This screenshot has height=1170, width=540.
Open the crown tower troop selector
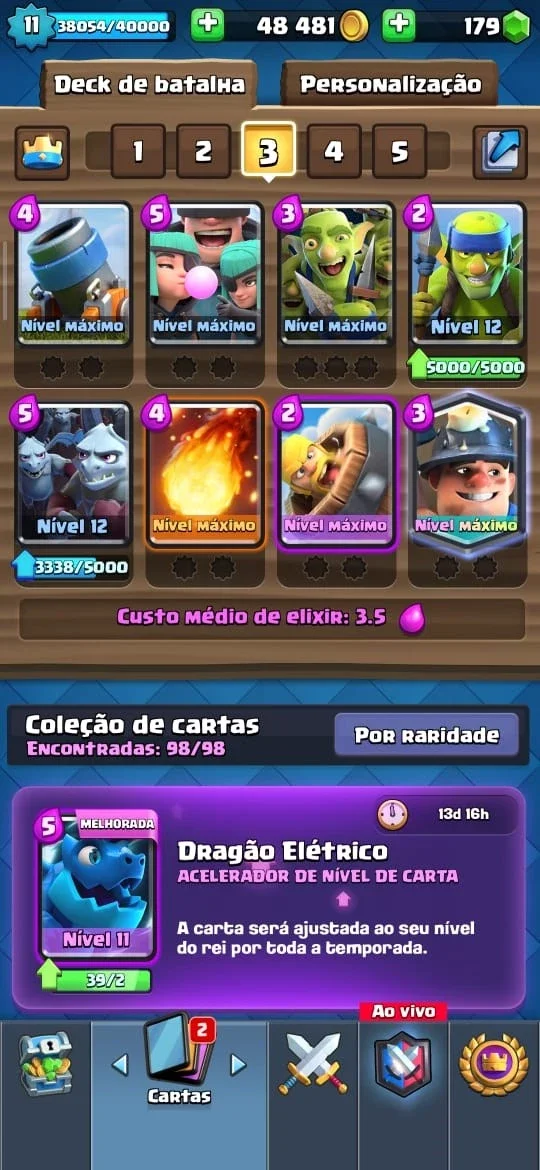(x=43, y=152)
